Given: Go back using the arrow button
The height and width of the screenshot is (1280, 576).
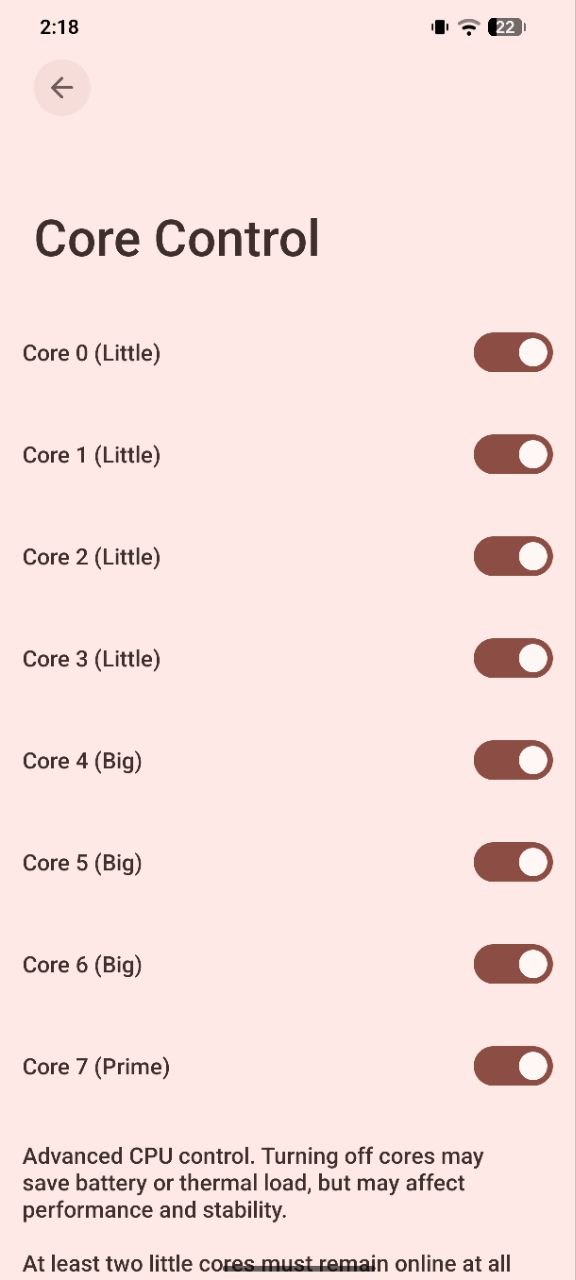Looking at the screenshot, I should [x=62, y=88].
